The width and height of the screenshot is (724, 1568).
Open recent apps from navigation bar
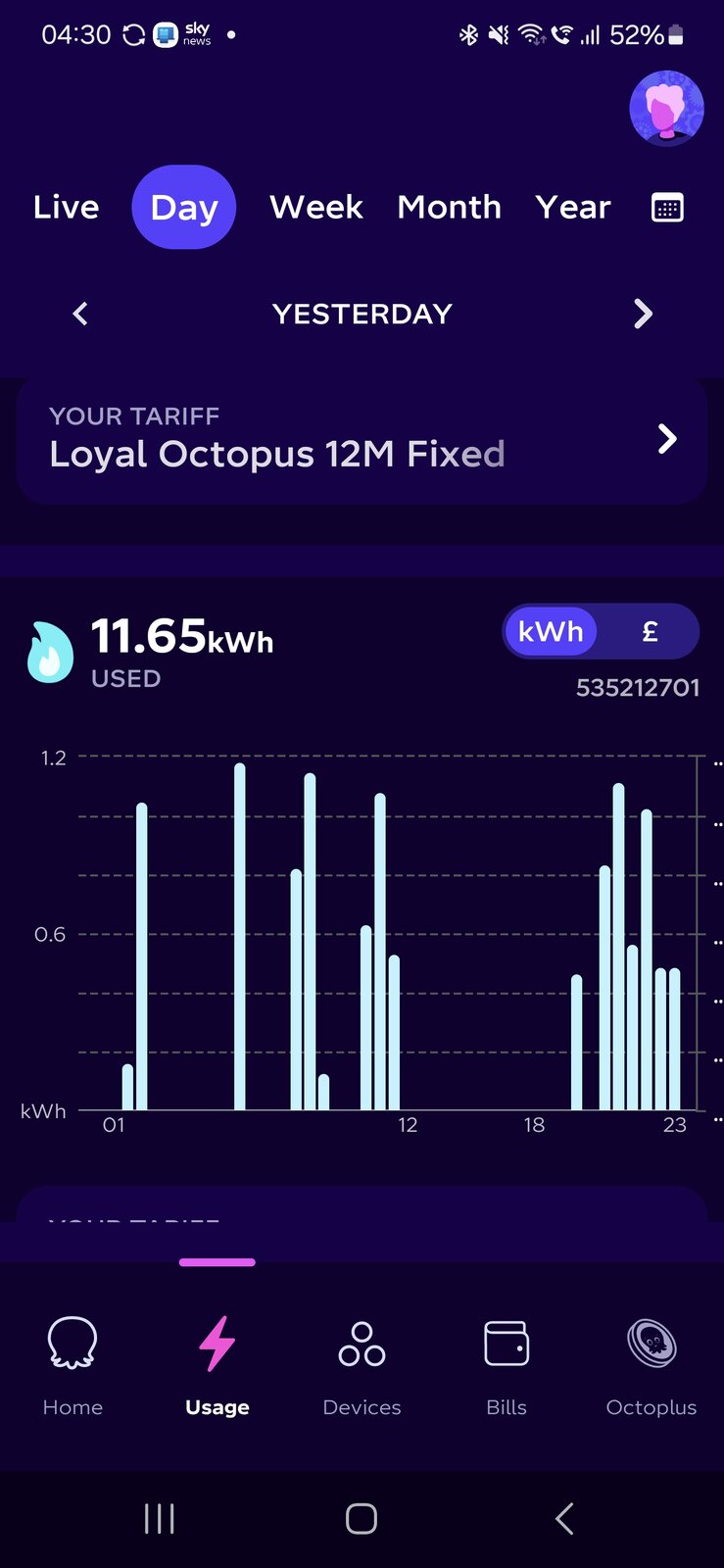(159, 1519)
